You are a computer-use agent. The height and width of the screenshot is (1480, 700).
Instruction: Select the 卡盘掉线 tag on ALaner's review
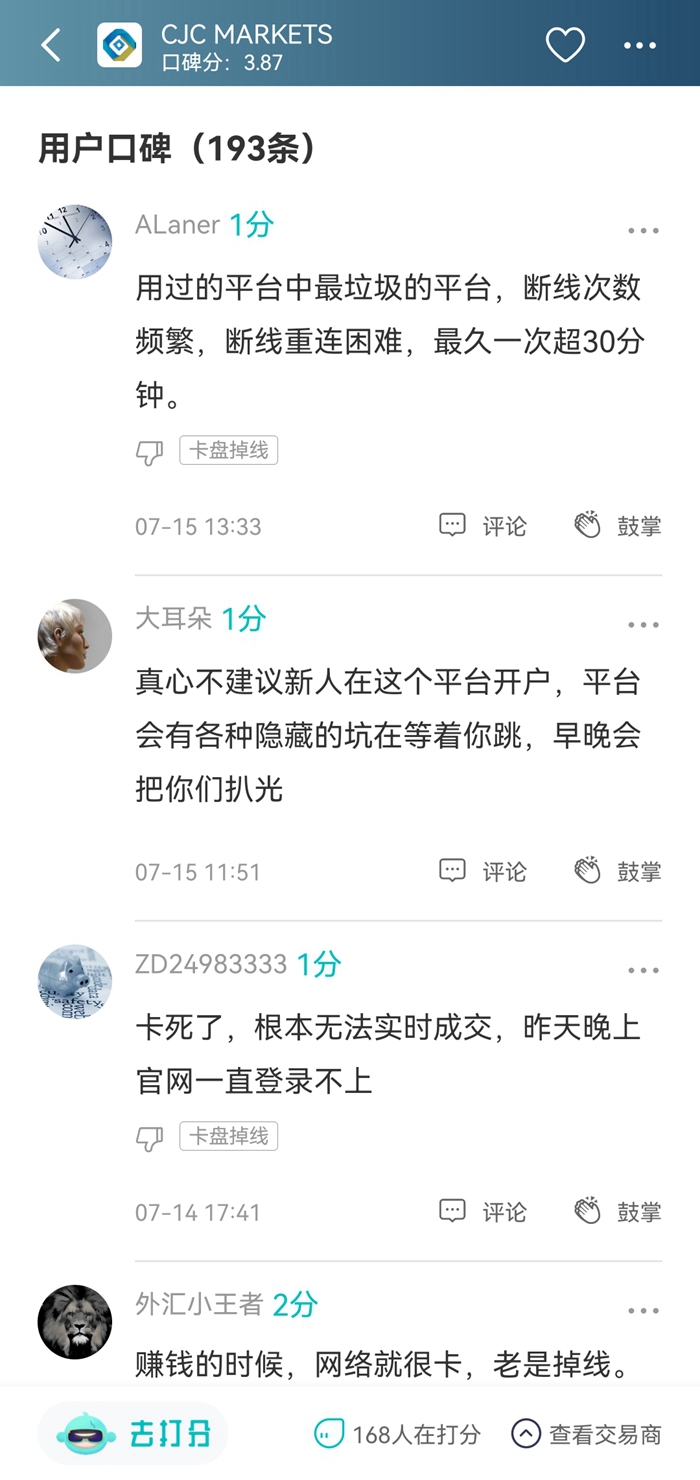[x=228, y=450]
